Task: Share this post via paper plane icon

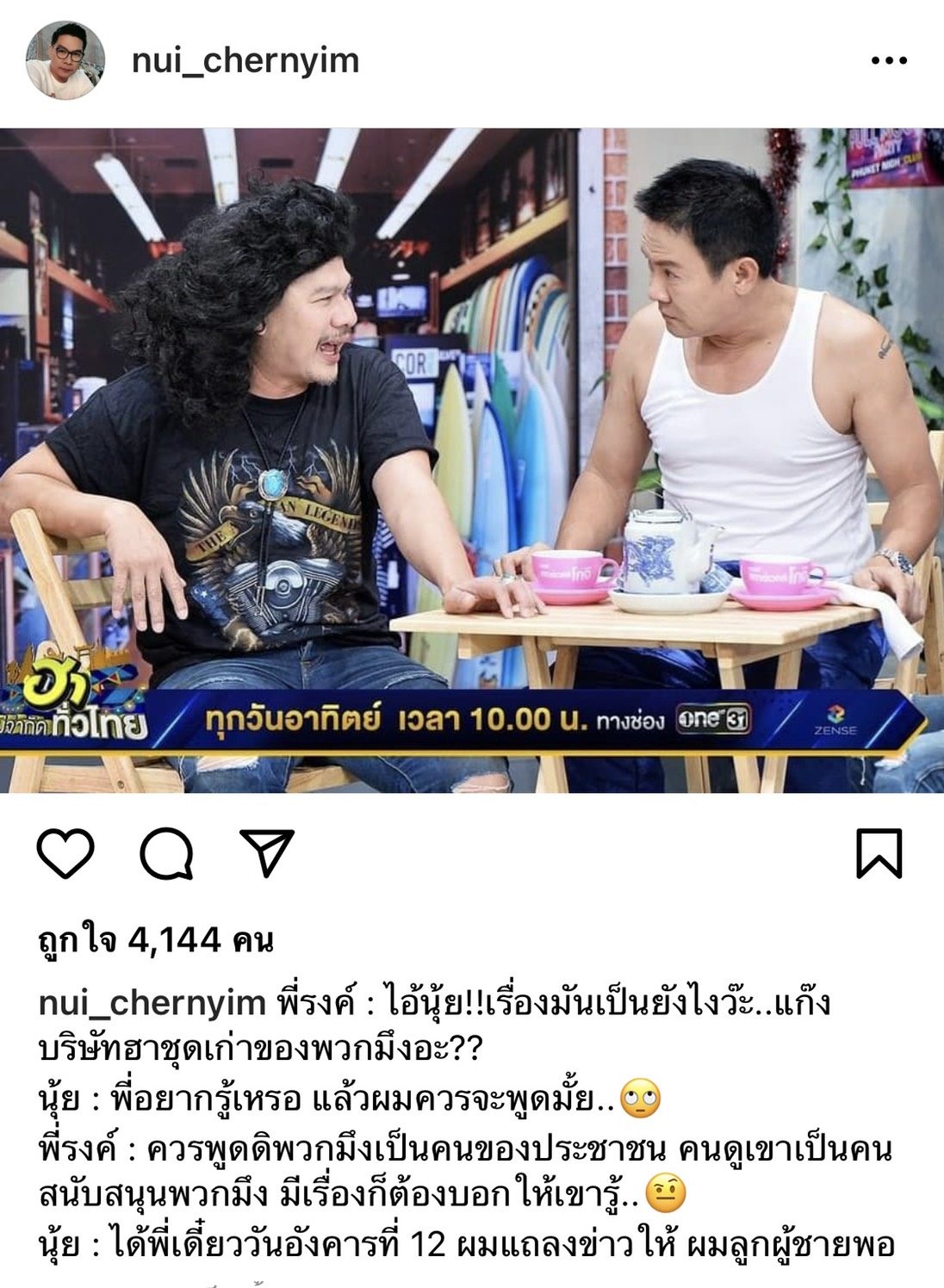Action: click(x=267, y=852)
